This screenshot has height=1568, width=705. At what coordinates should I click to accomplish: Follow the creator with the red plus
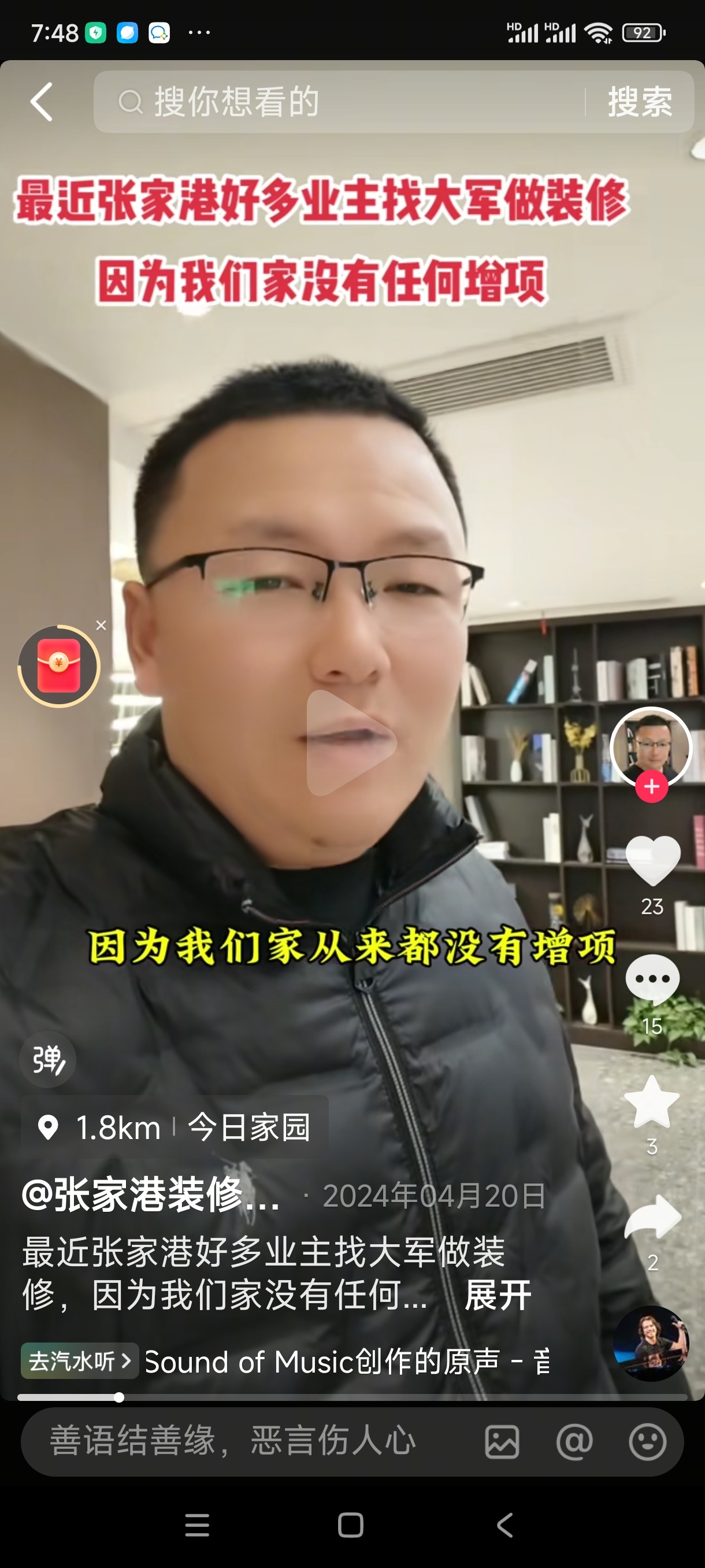(651, 786)
